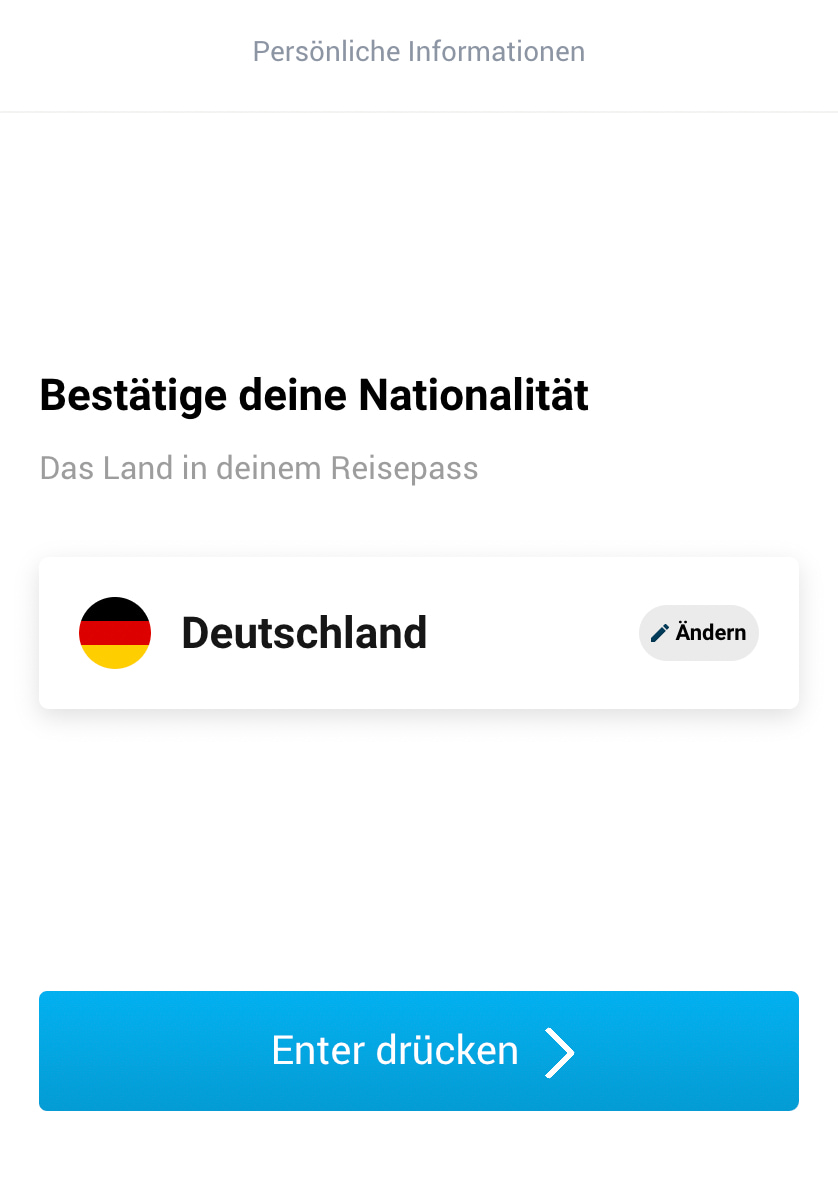Switch to the Persönliche Informationen header
Screen dimensions: 838x1182
(419, 51)
